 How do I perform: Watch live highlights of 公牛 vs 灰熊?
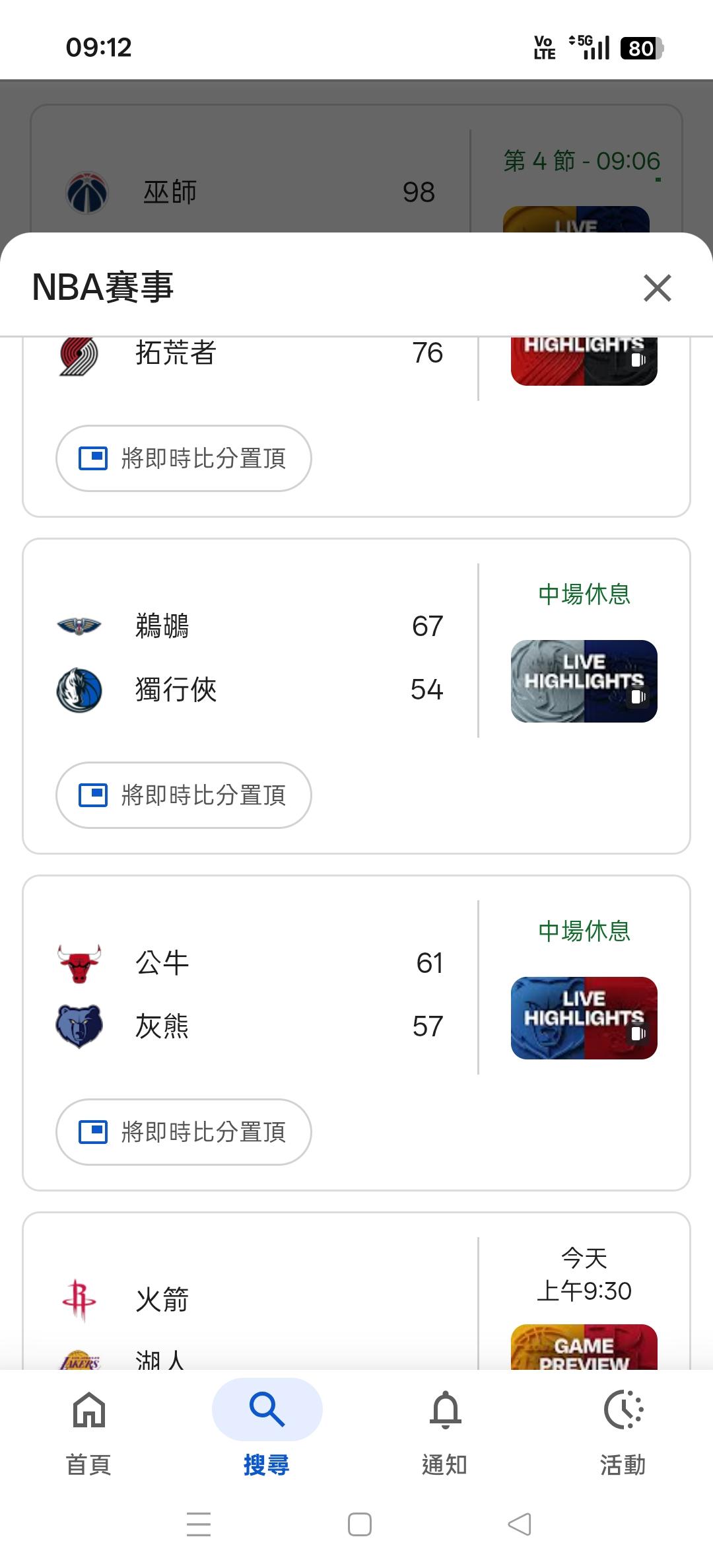pyautogui.click(x=584, y=1018)
